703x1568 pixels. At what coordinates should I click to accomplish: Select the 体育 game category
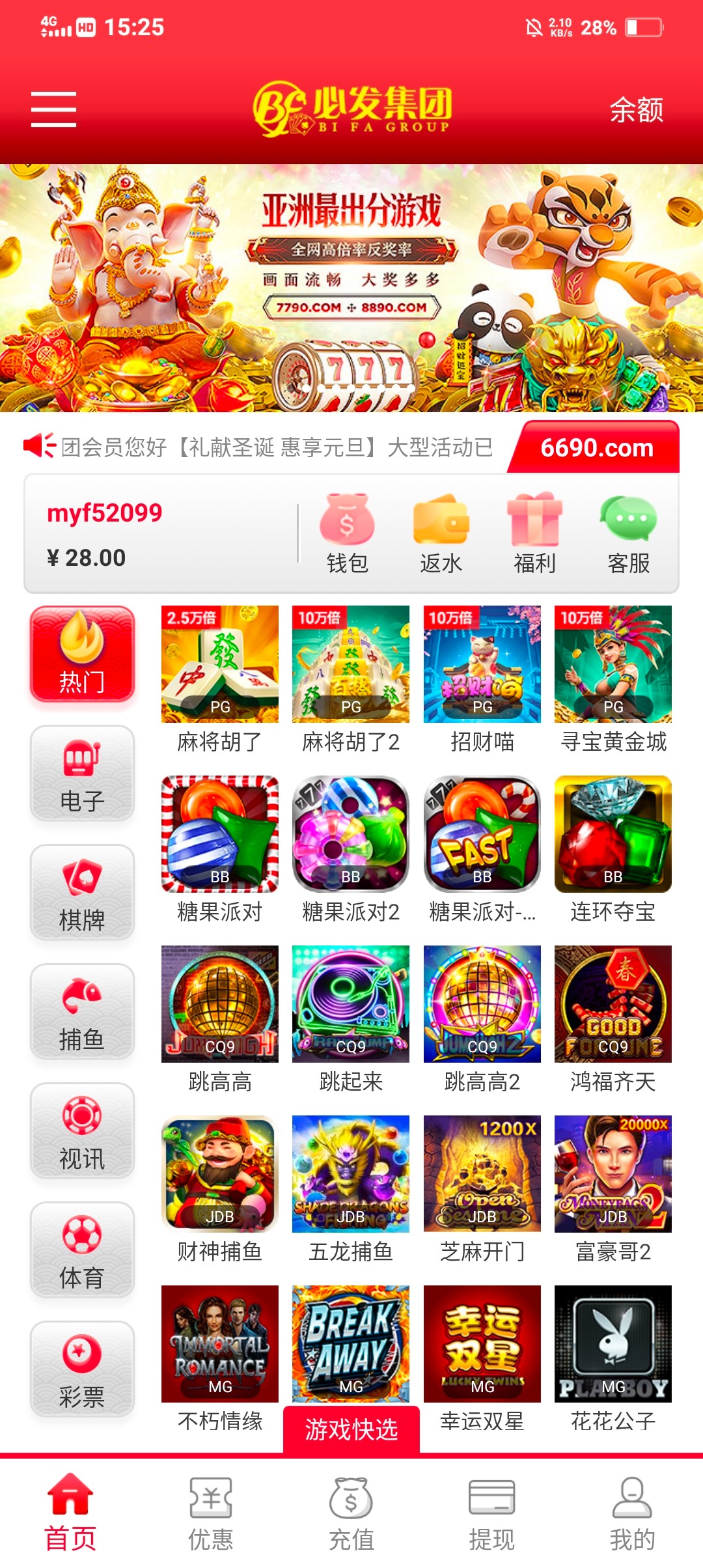pyautogui.click(x=82, y=1250)
